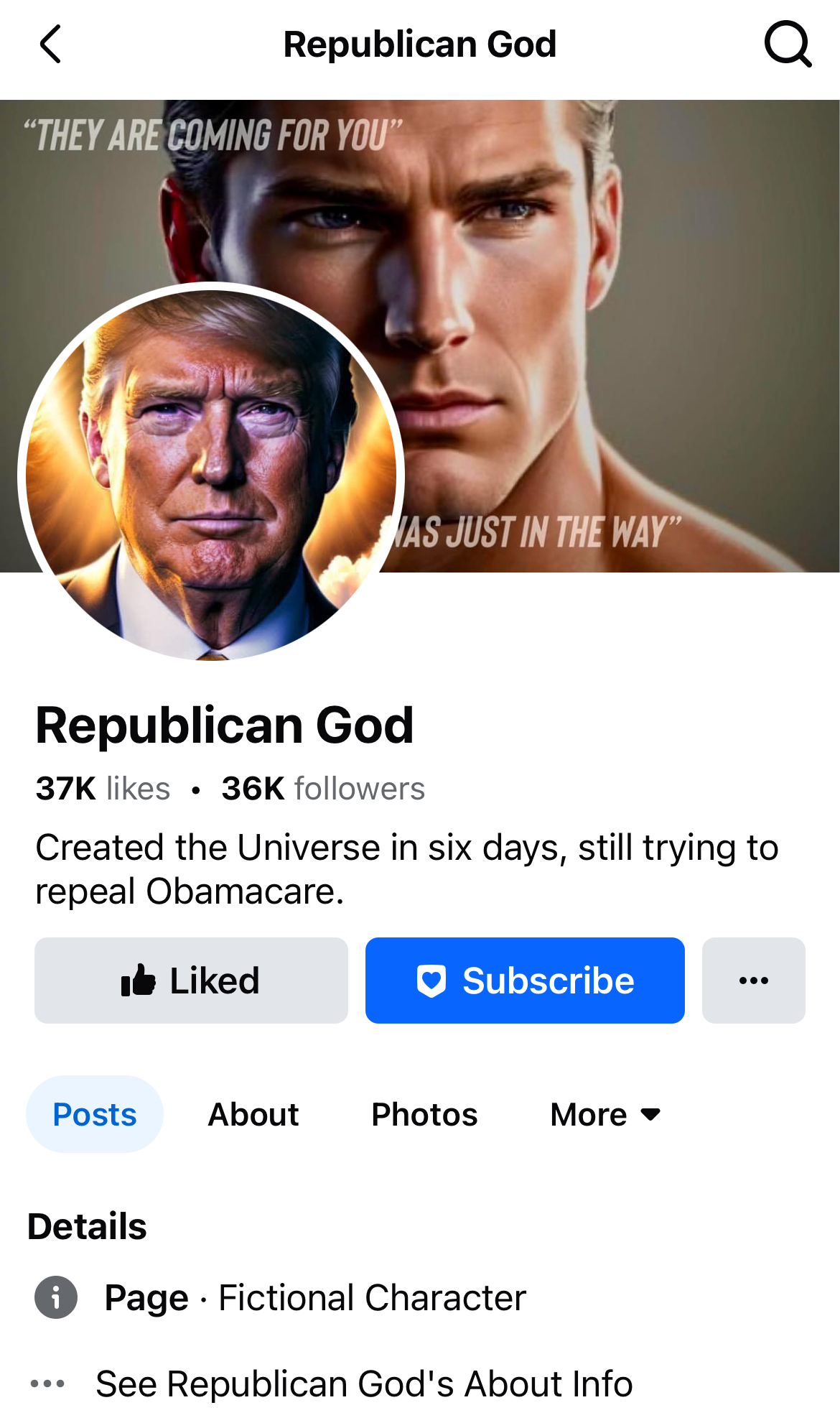Select the Posts tab
This screenshot has width=840, height=1423.
click(x=95, y=1115)
